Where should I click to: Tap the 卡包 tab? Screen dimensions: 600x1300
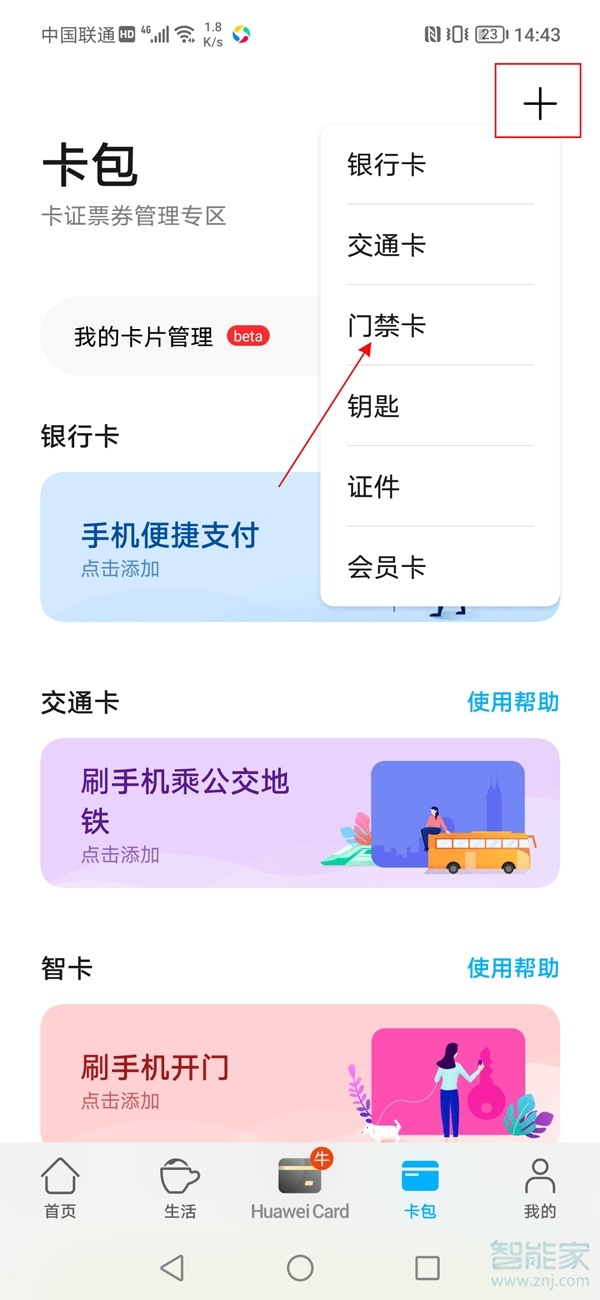420,1190
